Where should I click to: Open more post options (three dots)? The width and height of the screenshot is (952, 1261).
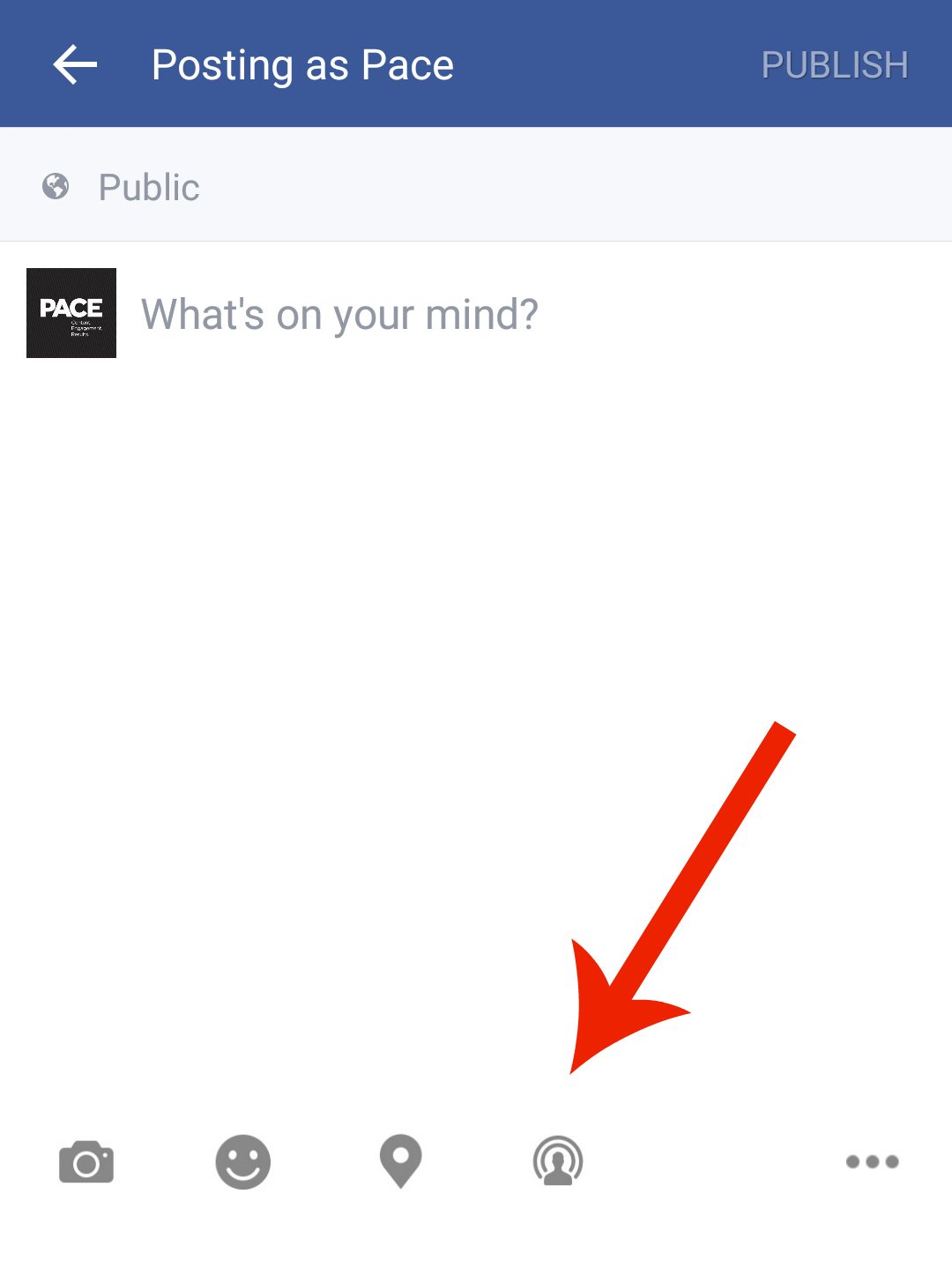pyautogui.click(x=872, y=1161)
